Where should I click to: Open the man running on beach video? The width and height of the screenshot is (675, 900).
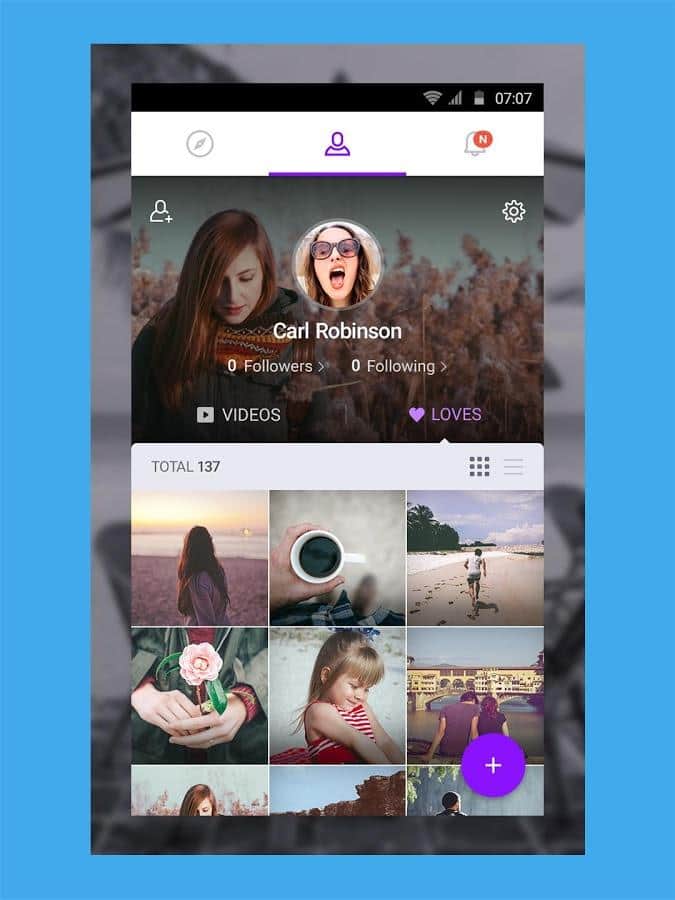click(475, 557)
